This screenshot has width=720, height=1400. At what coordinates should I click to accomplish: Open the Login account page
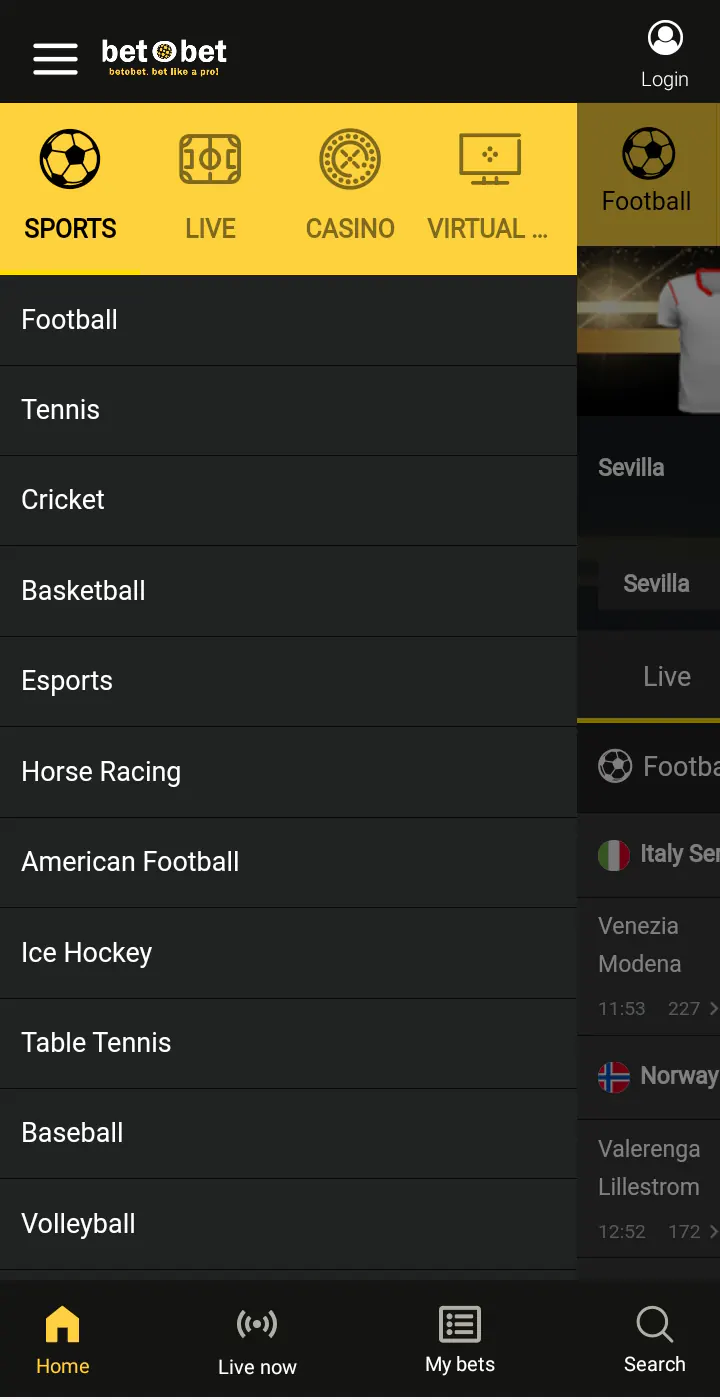coord(665,55)
